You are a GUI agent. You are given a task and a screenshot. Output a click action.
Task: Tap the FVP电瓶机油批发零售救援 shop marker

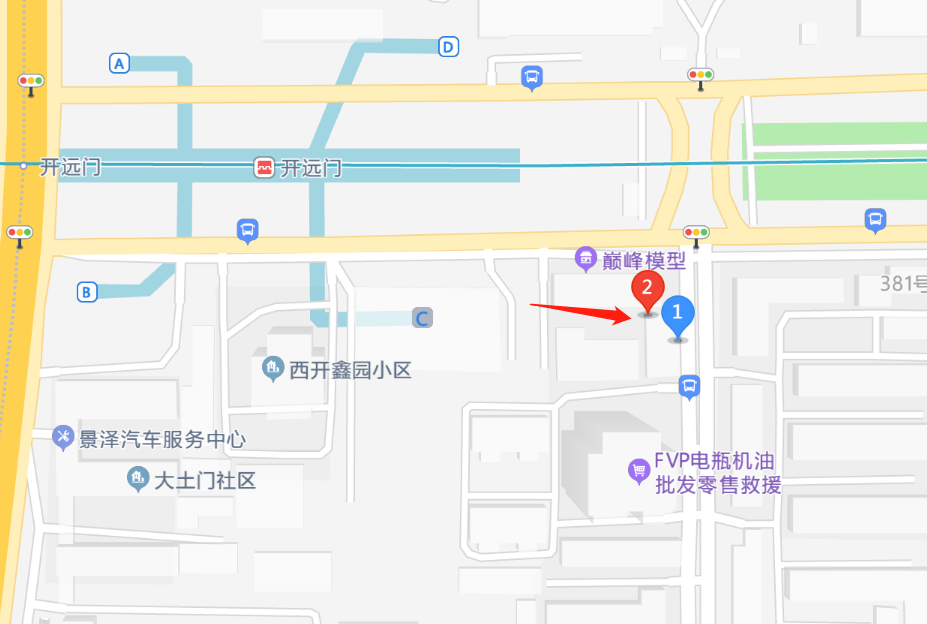pyautogui.click(x=638, y=471)
